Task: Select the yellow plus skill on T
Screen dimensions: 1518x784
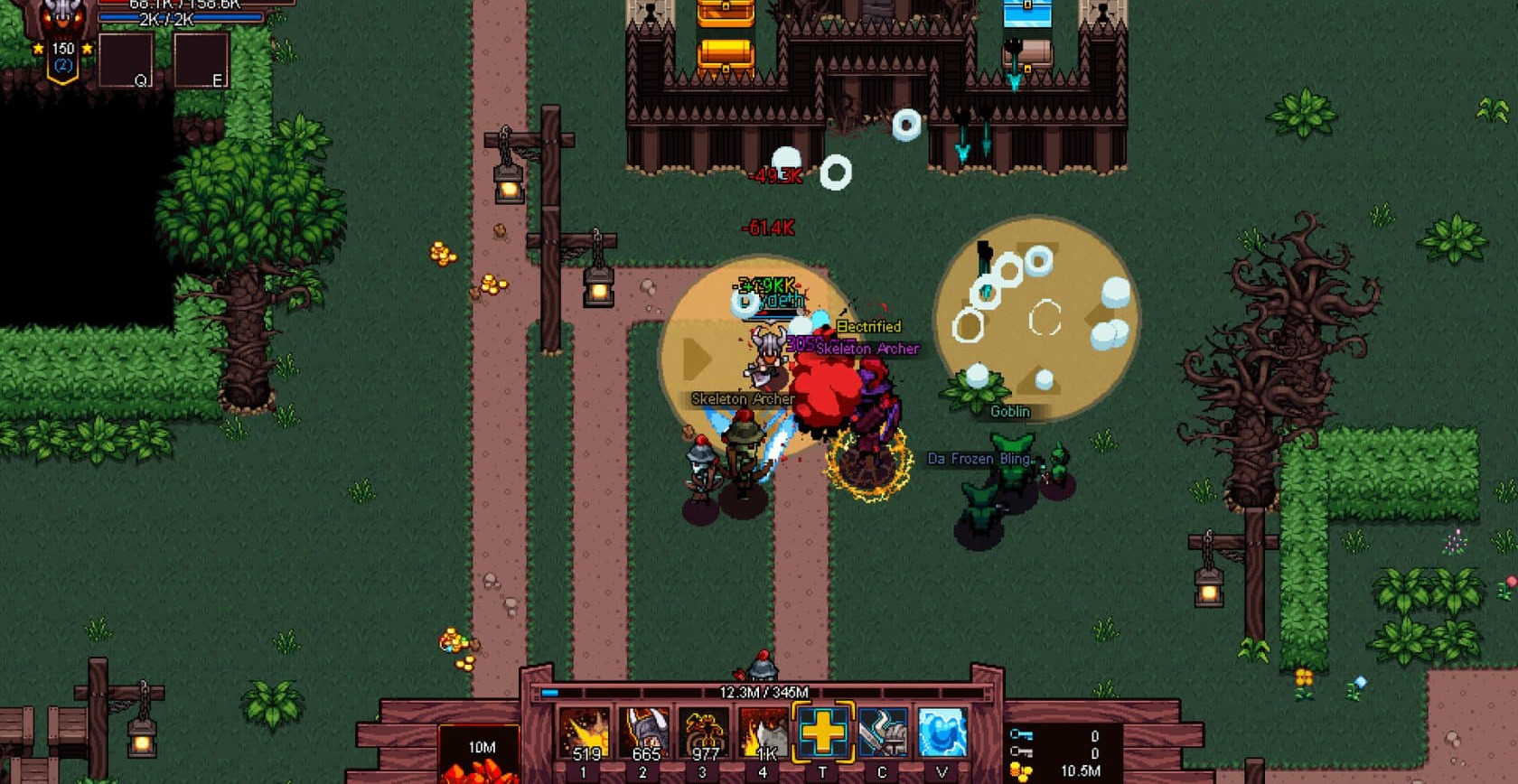Action: click(x=822, y=732)
